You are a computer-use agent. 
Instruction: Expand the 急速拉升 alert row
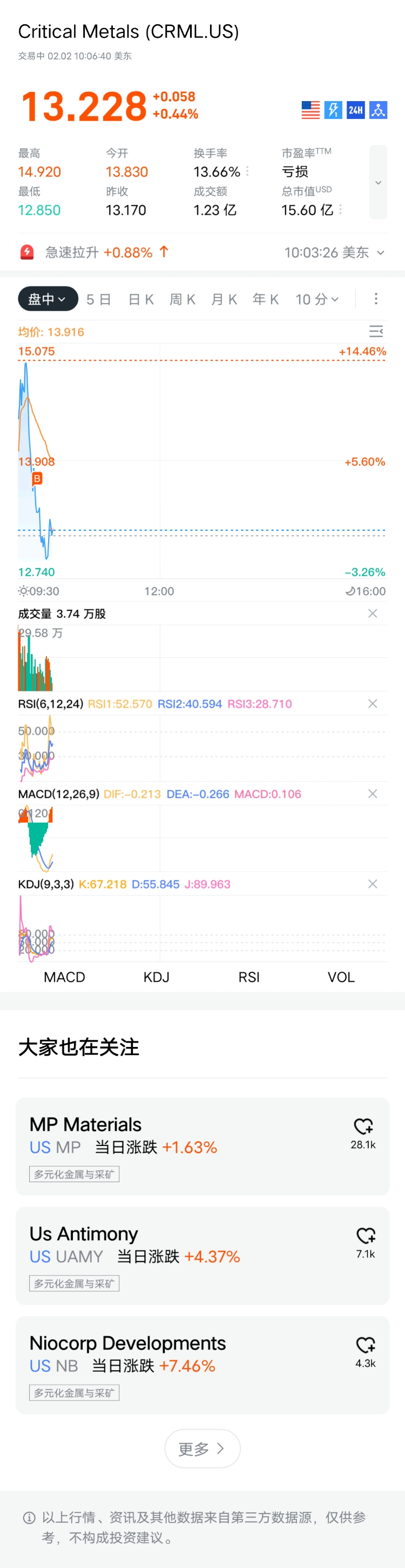coord(381,252)
